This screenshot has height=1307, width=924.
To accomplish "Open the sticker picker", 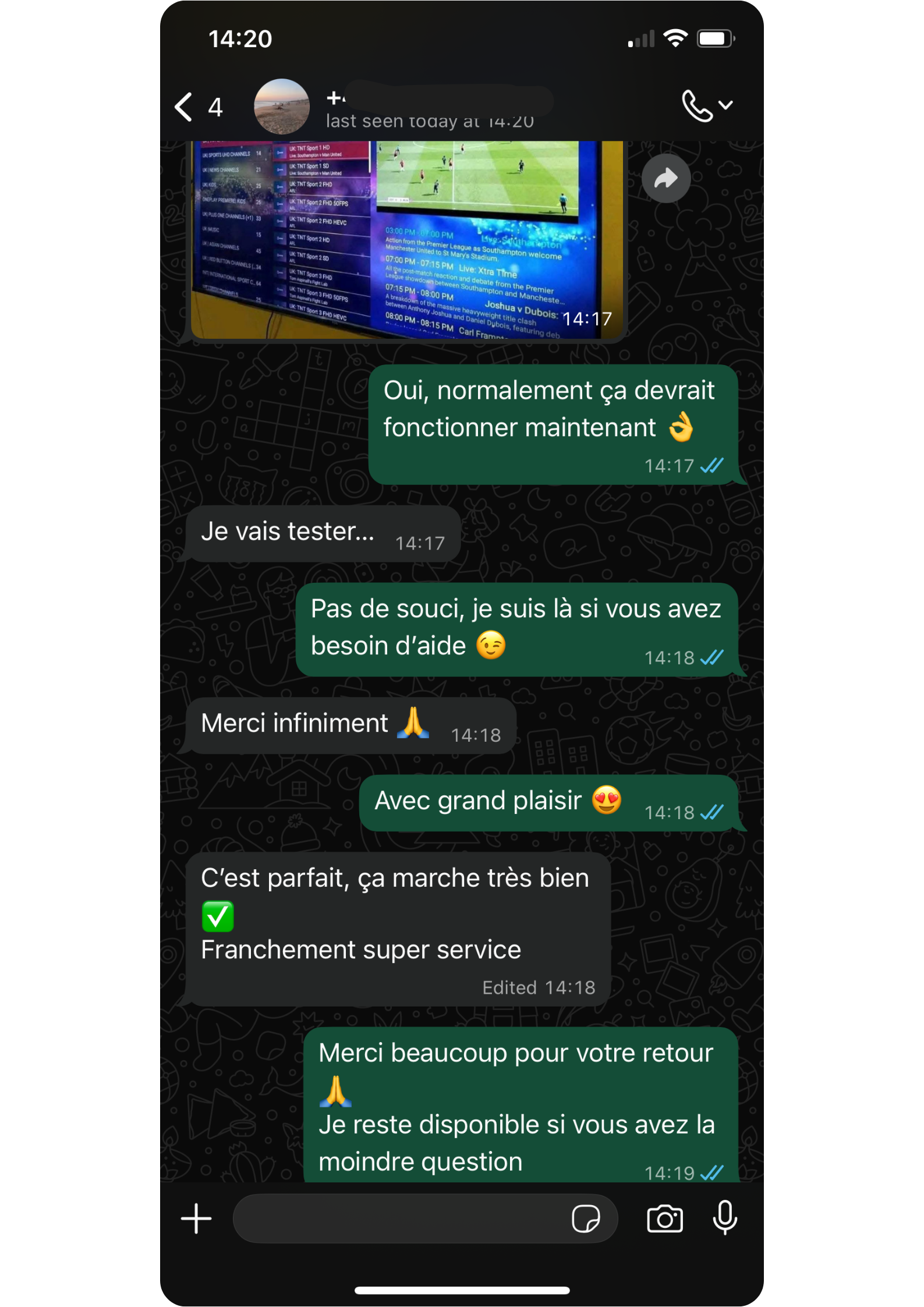I will (585, 1219).
